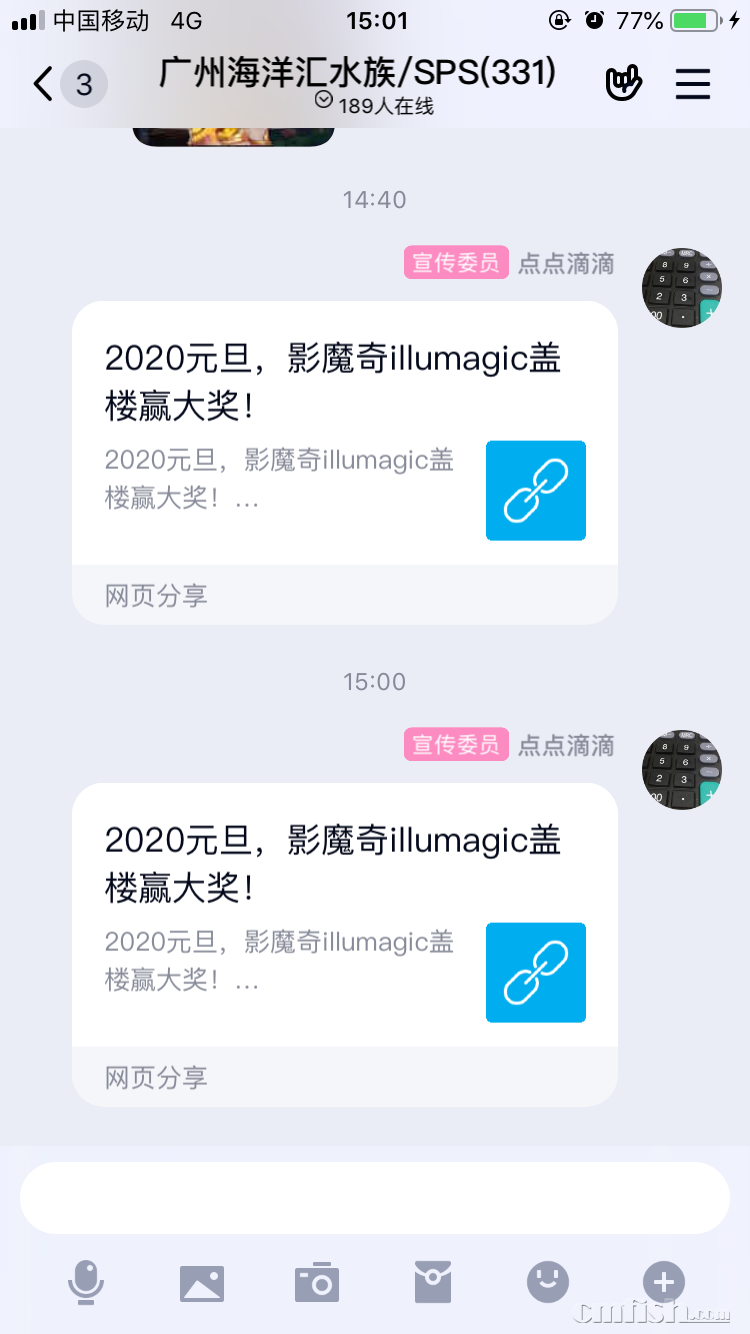
Task: Open the illumagic link card sent at 15:00
Action: [344, 922]
